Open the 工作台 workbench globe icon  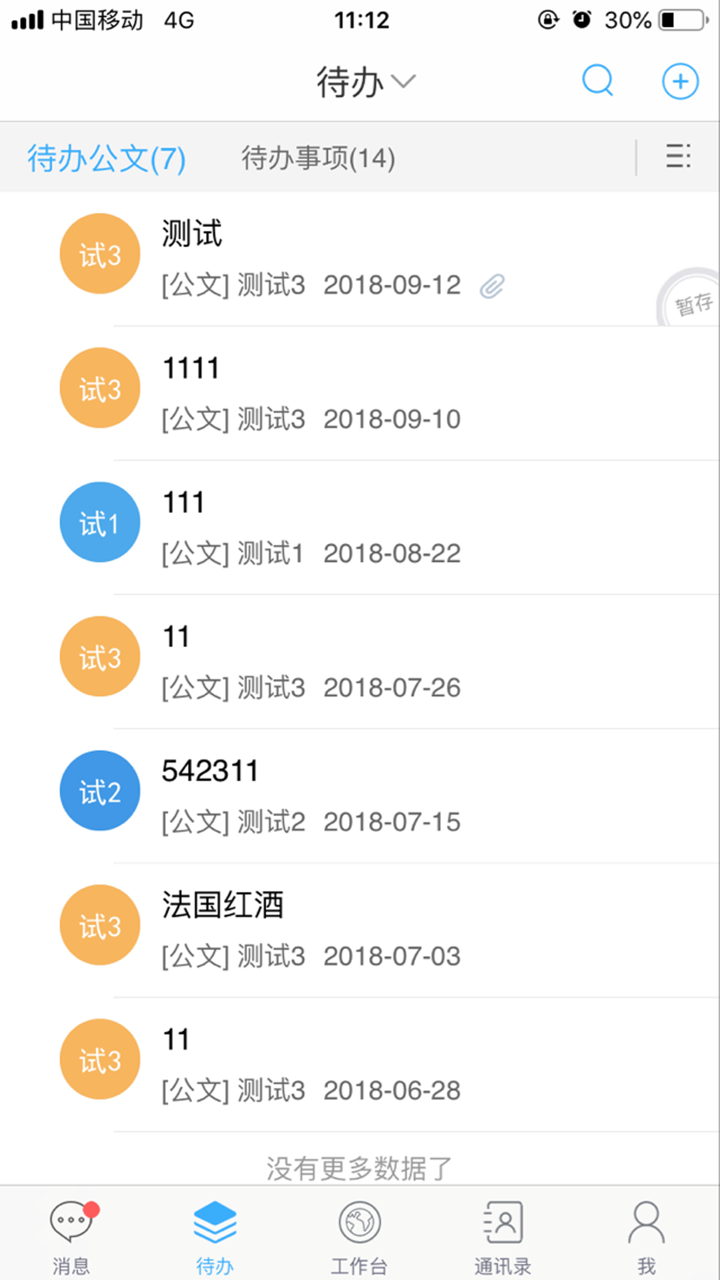click(x=359, y=1220)
